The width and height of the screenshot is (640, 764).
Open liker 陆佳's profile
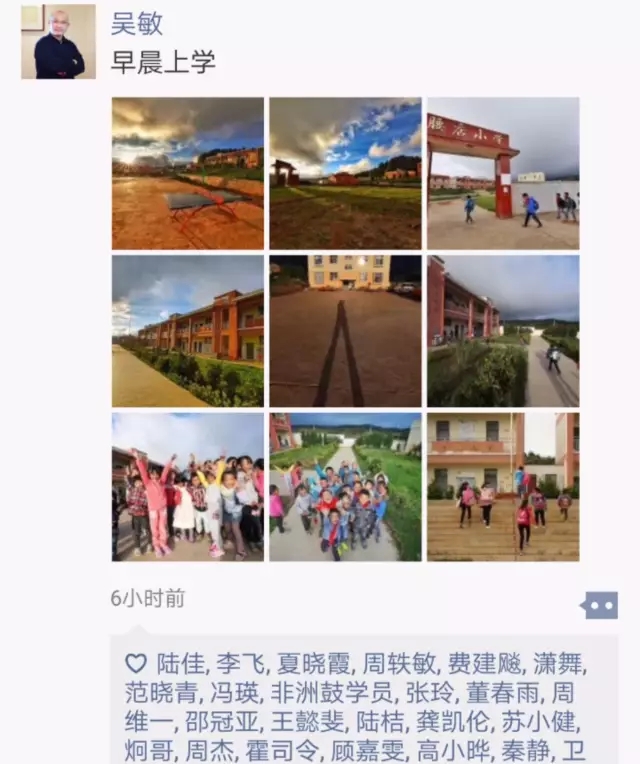(x=181, y=663)
